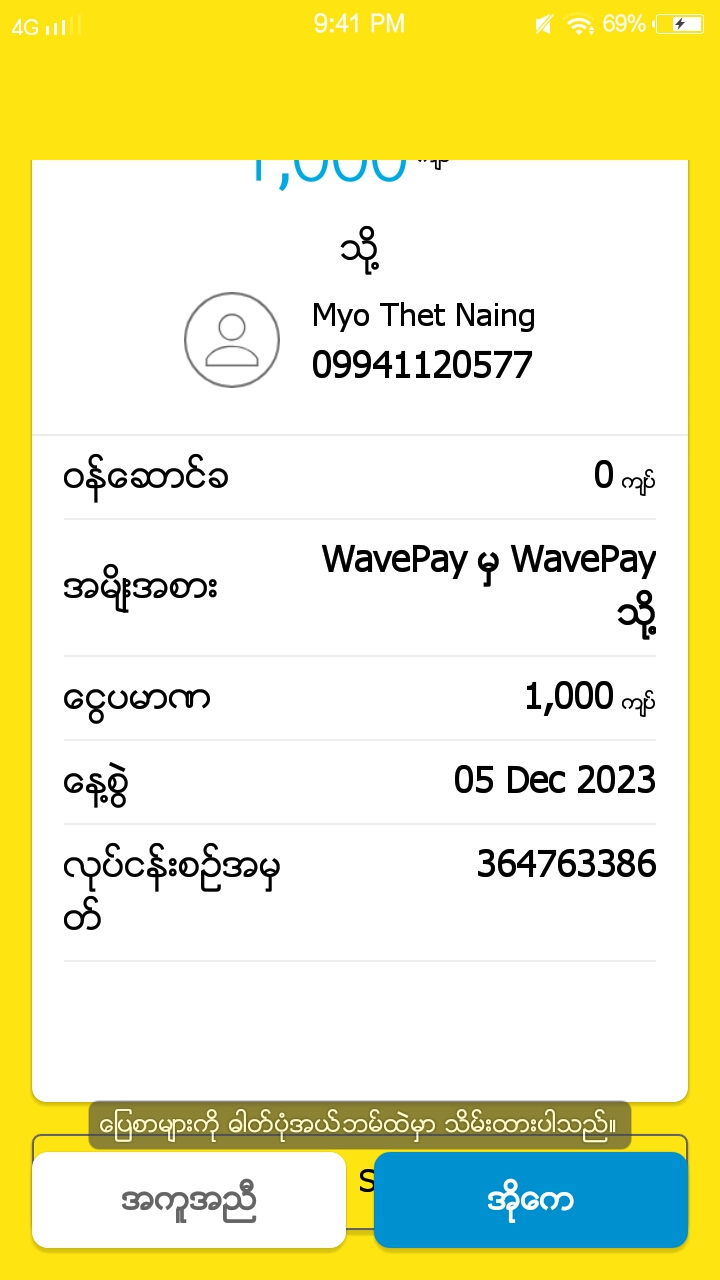Confirm with the အိုကေ (OK) button
Image resolution: width=720 pixels, height=1280 pixels.
(530, 1200)
